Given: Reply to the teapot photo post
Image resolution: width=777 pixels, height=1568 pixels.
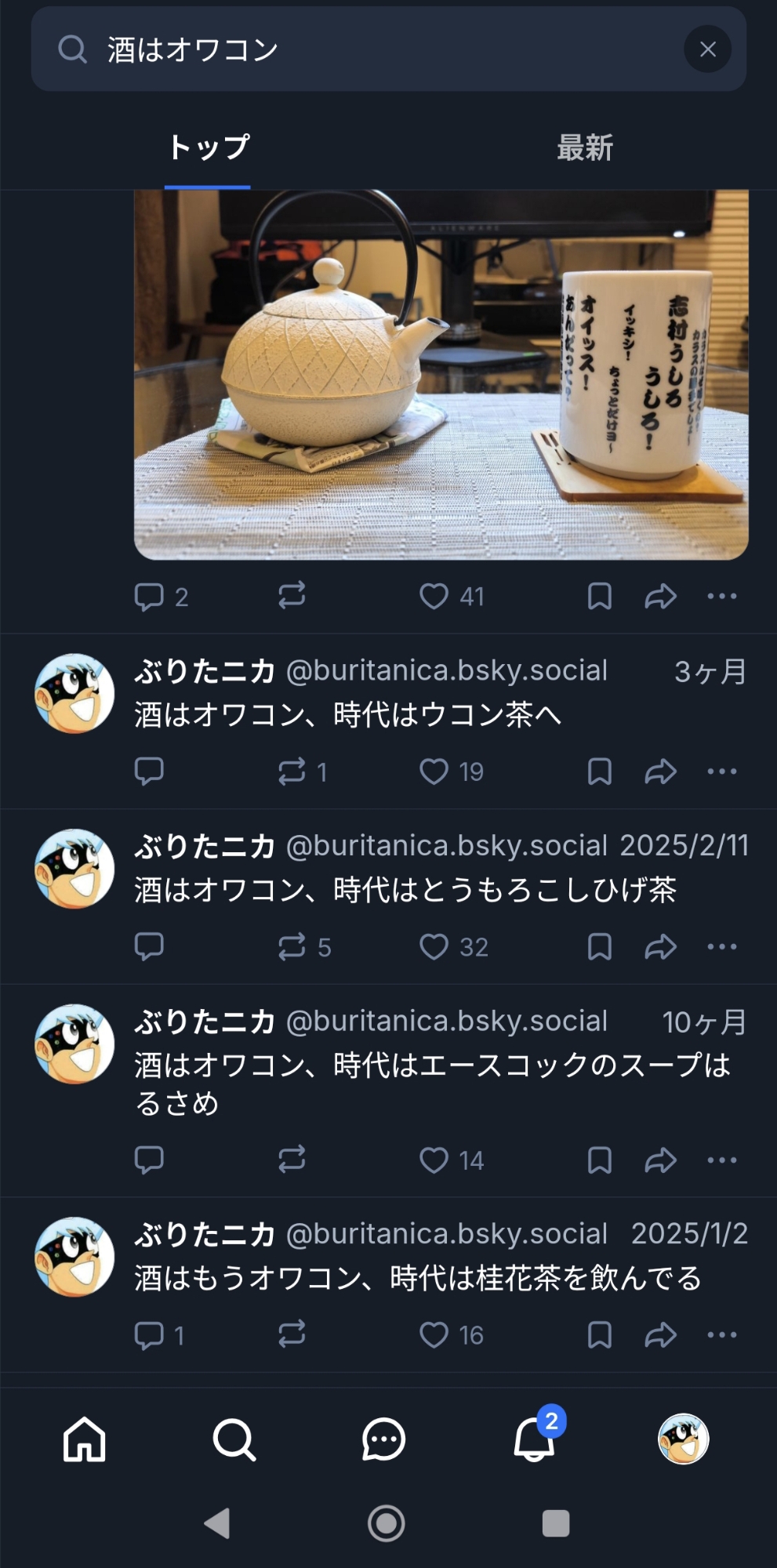Looking at the screenshot, I should pos(149,597).
